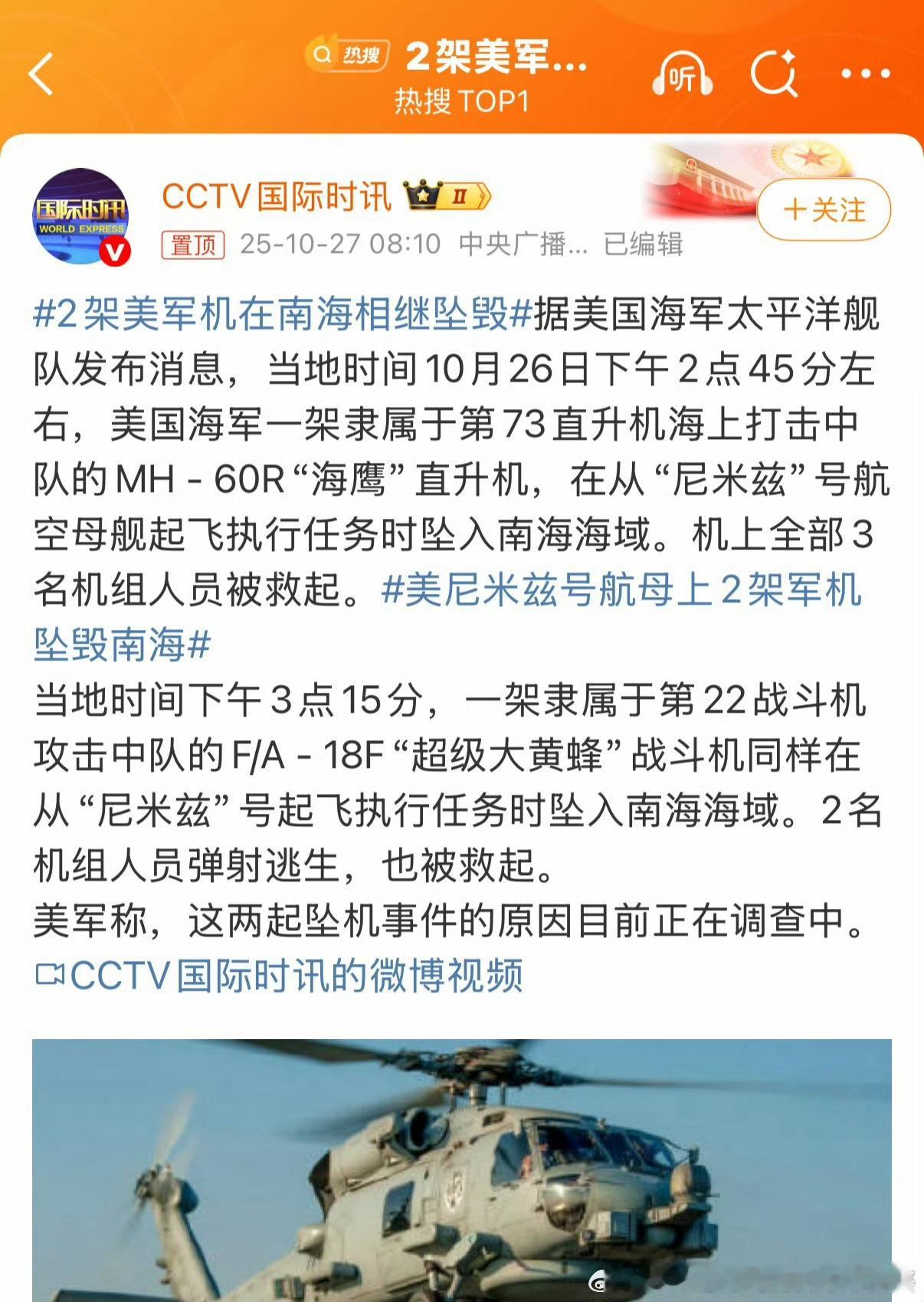Open hashtag #2架美军机在南海相继坠毁#
This screenshot has width=924, height=1302.
click(283, 314)
